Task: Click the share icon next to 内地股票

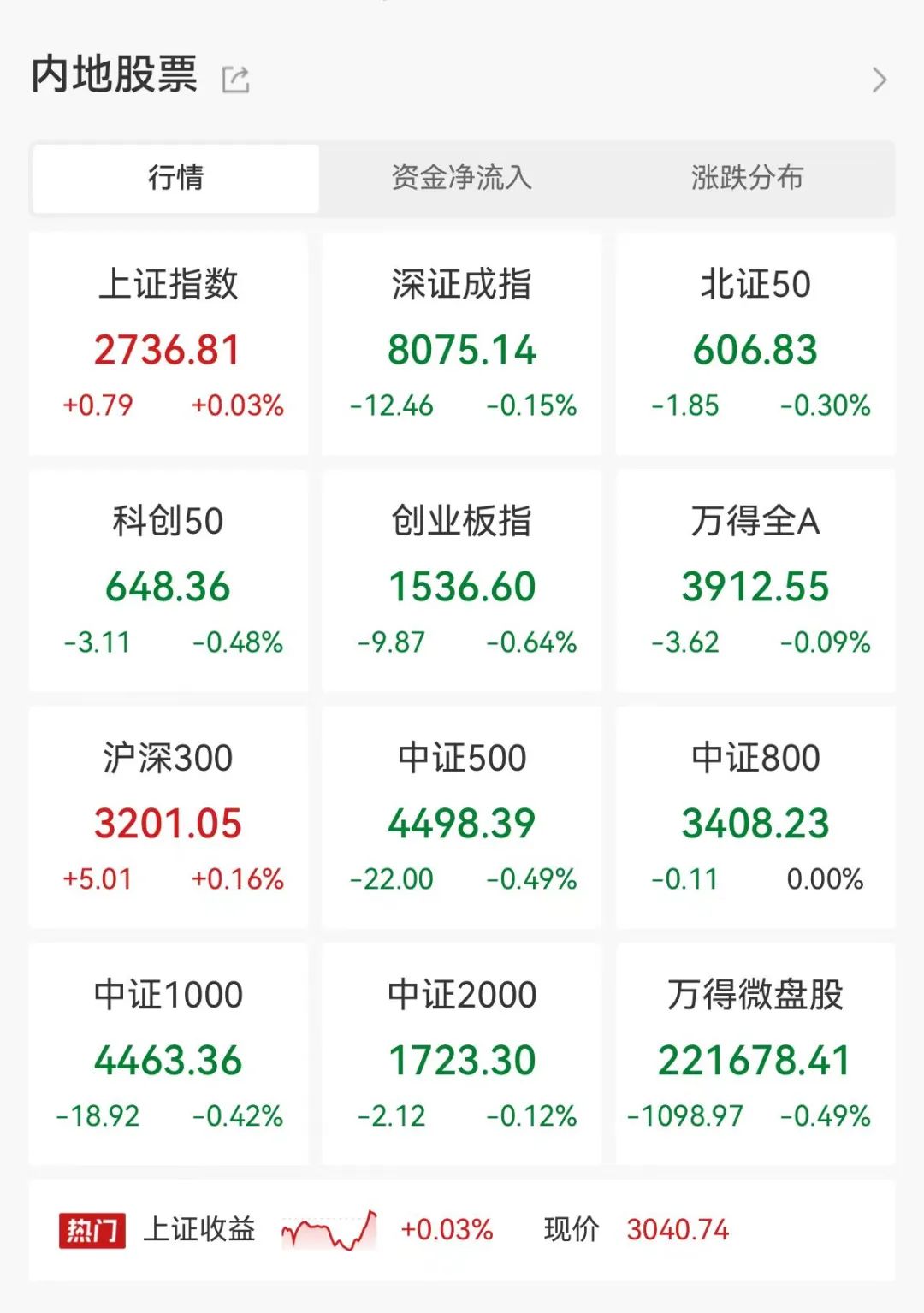Action: tap(237, 79)
